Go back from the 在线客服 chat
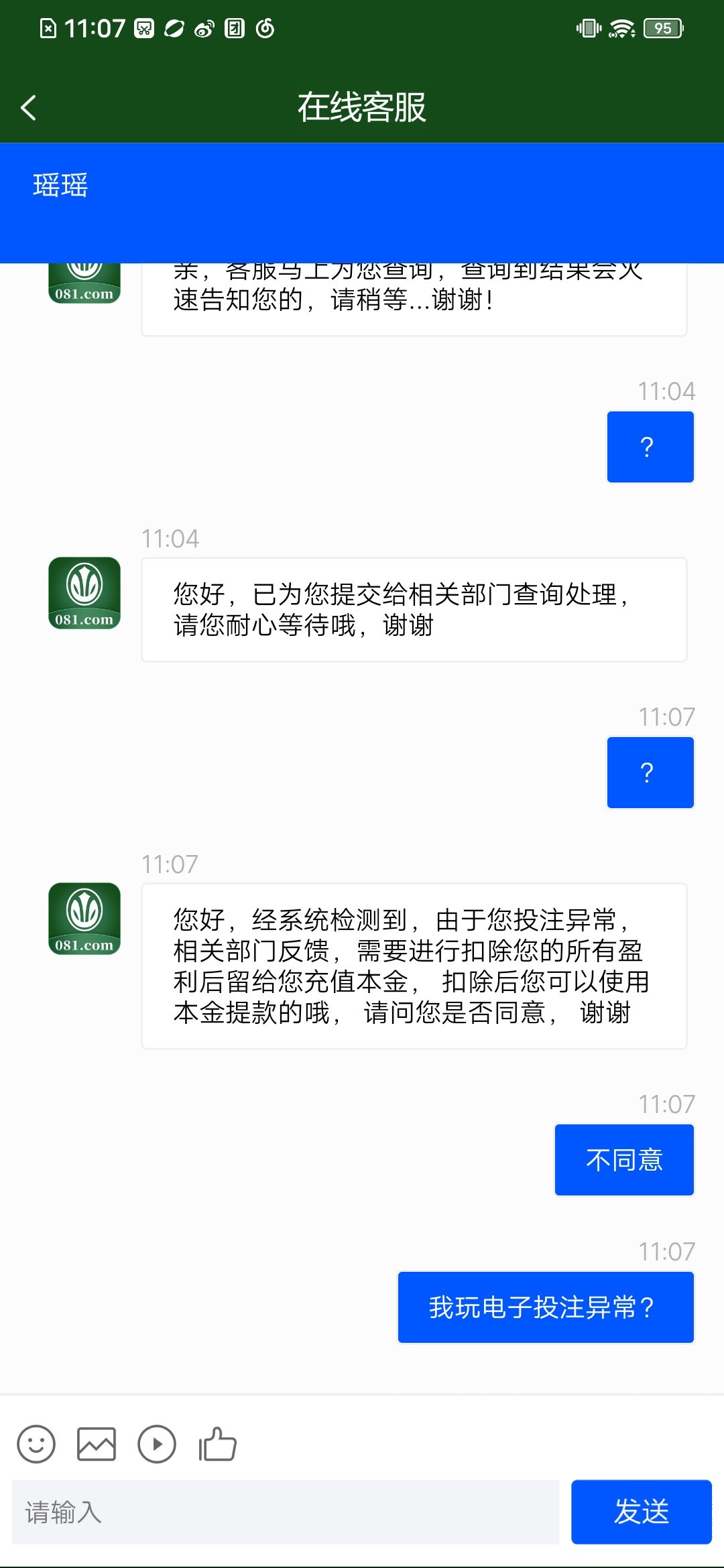Image resolution: width=724 pixels, height=1568 pixels. [x=29, y=107]
